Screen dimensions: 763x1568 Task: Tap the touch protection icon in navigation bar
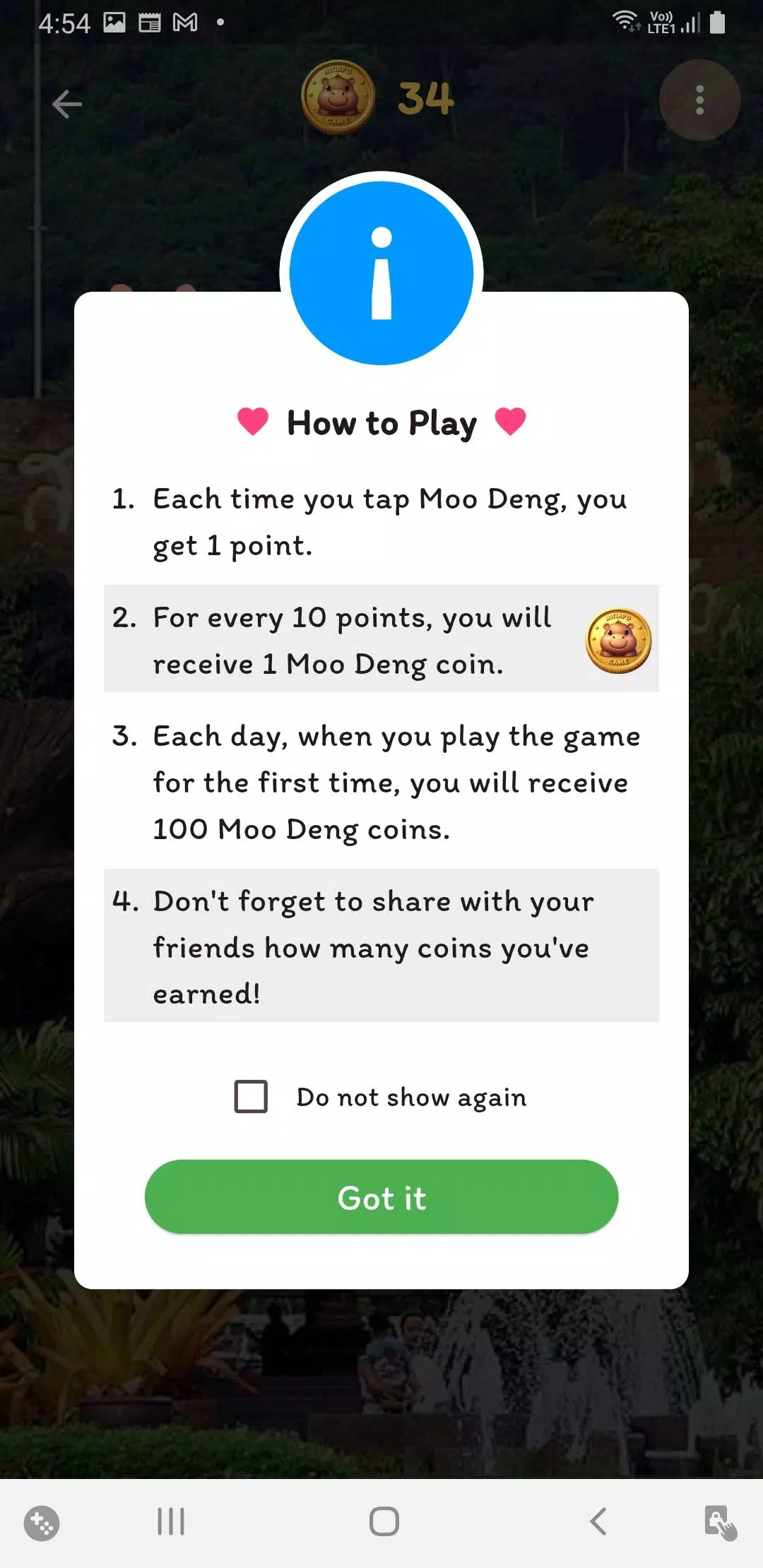[x=719, y=1522]
